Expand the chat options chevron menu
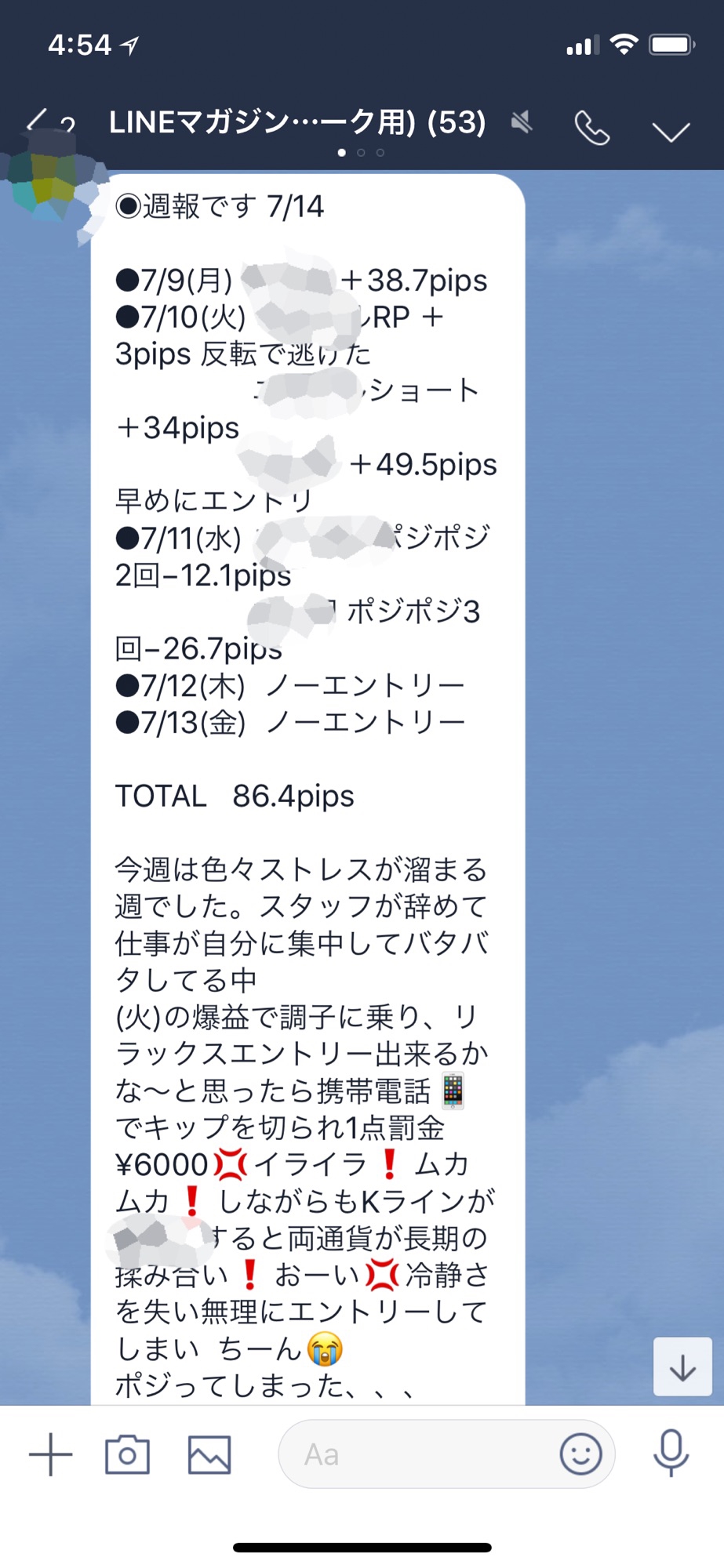The height and width of the screenshot is (1568, 724). pyautogui.click(x=671, y=132)
